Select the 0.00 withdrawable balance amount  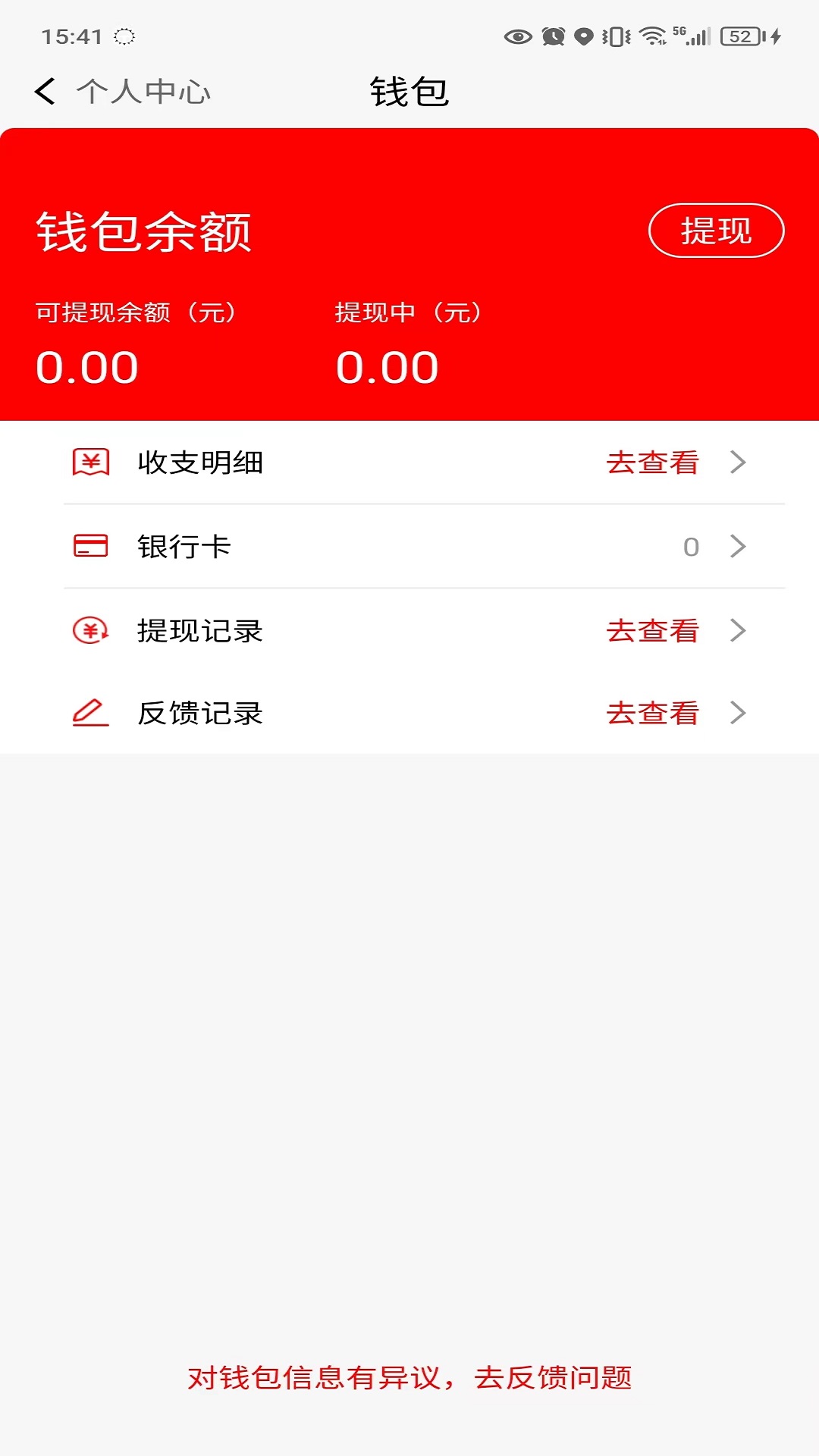(86, 366)
